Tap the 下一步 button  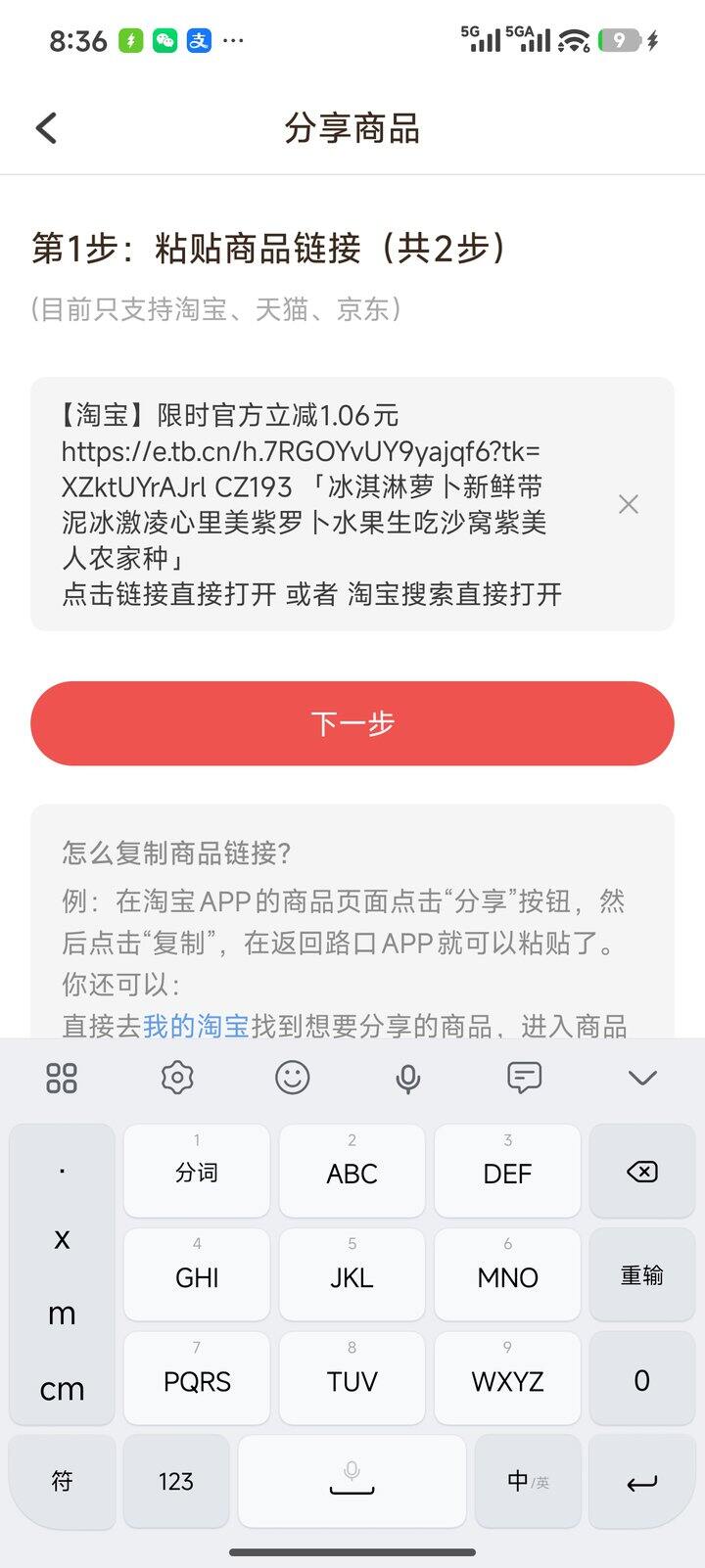[x=352, y=723]
